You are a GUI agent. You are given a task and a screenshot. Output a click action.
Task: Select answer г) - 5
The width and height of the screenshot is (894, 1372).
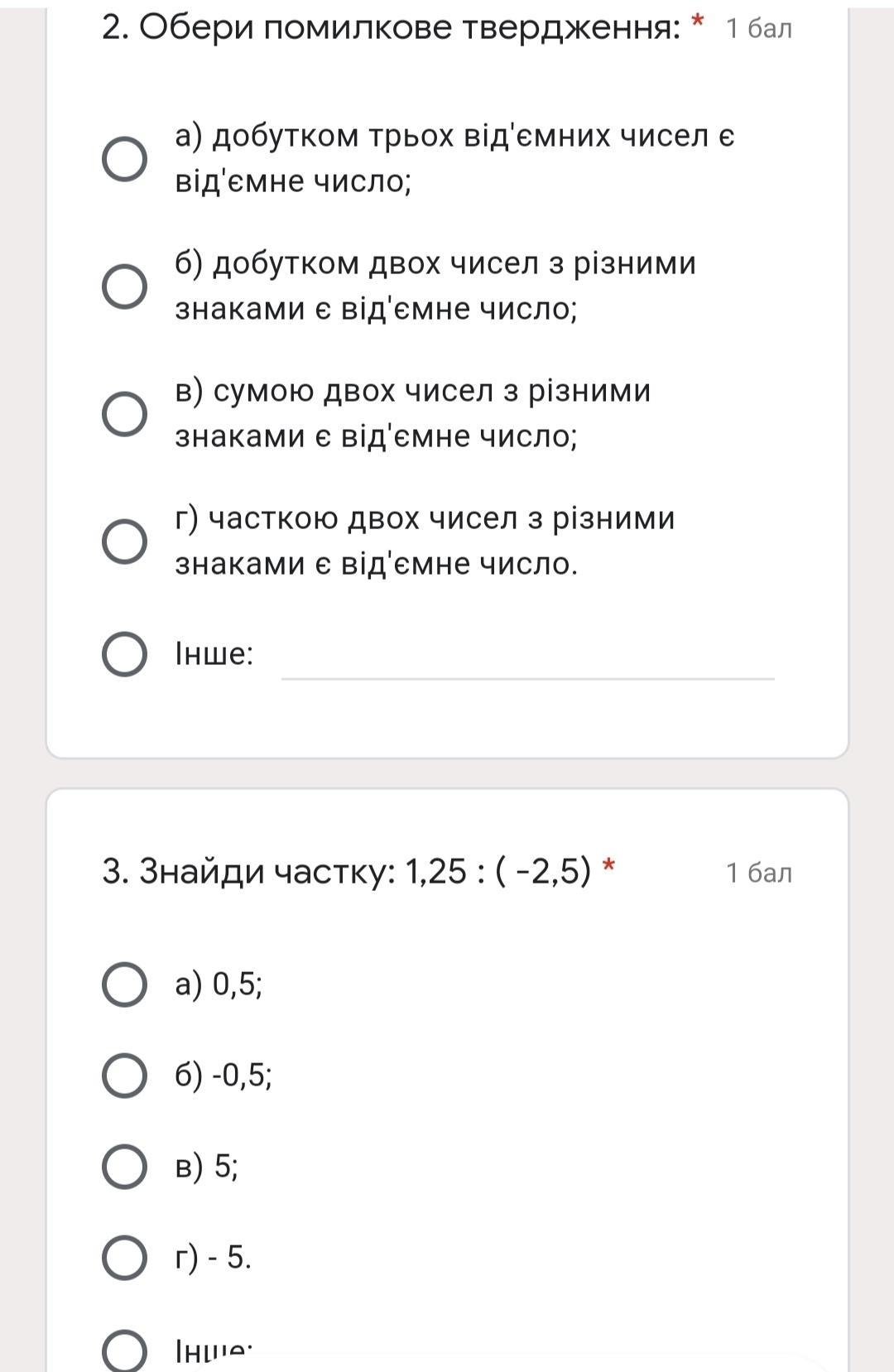[124, 1258]
